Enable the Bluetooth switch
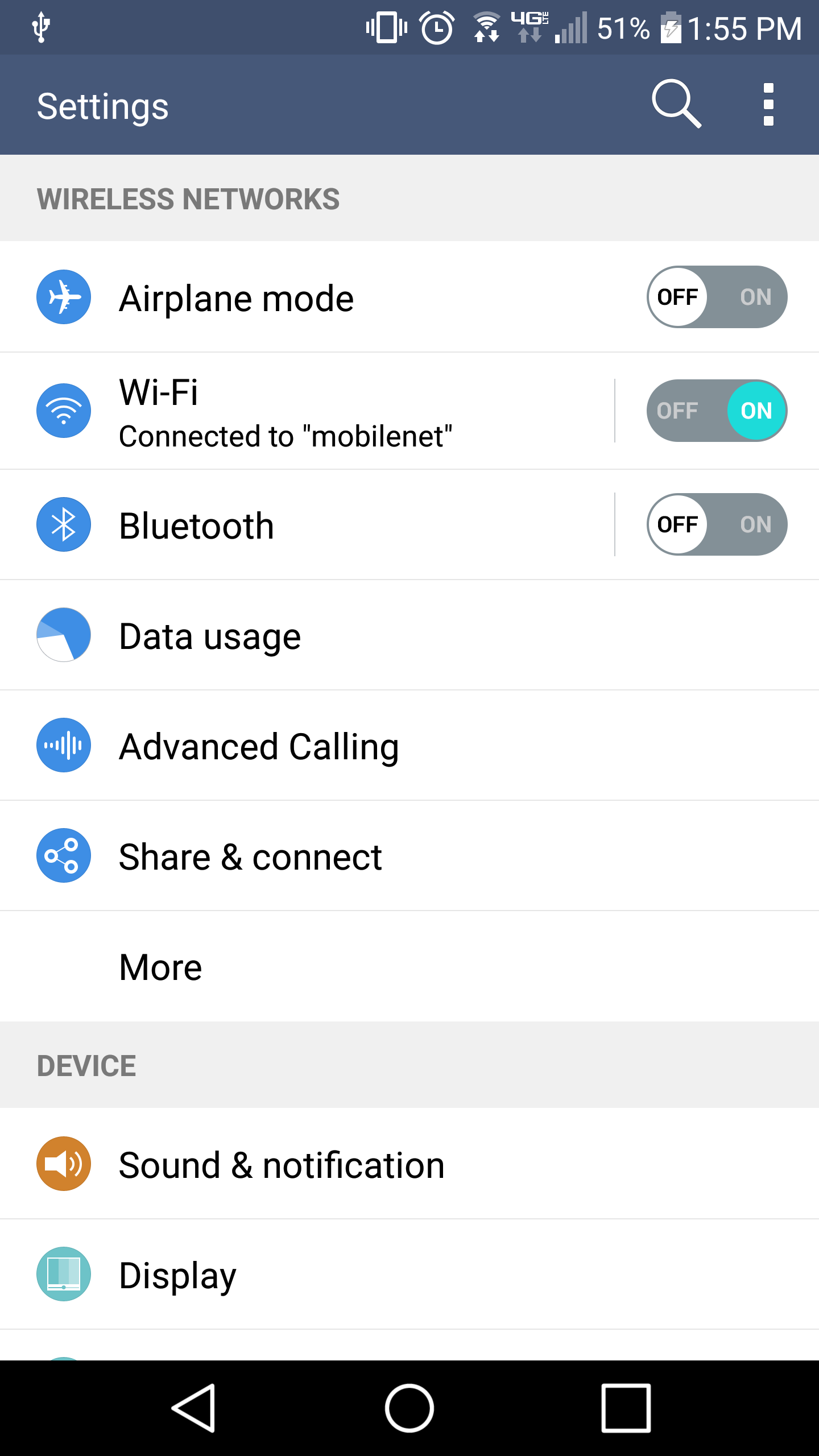The image size is (819, 1456). (717, 524)
